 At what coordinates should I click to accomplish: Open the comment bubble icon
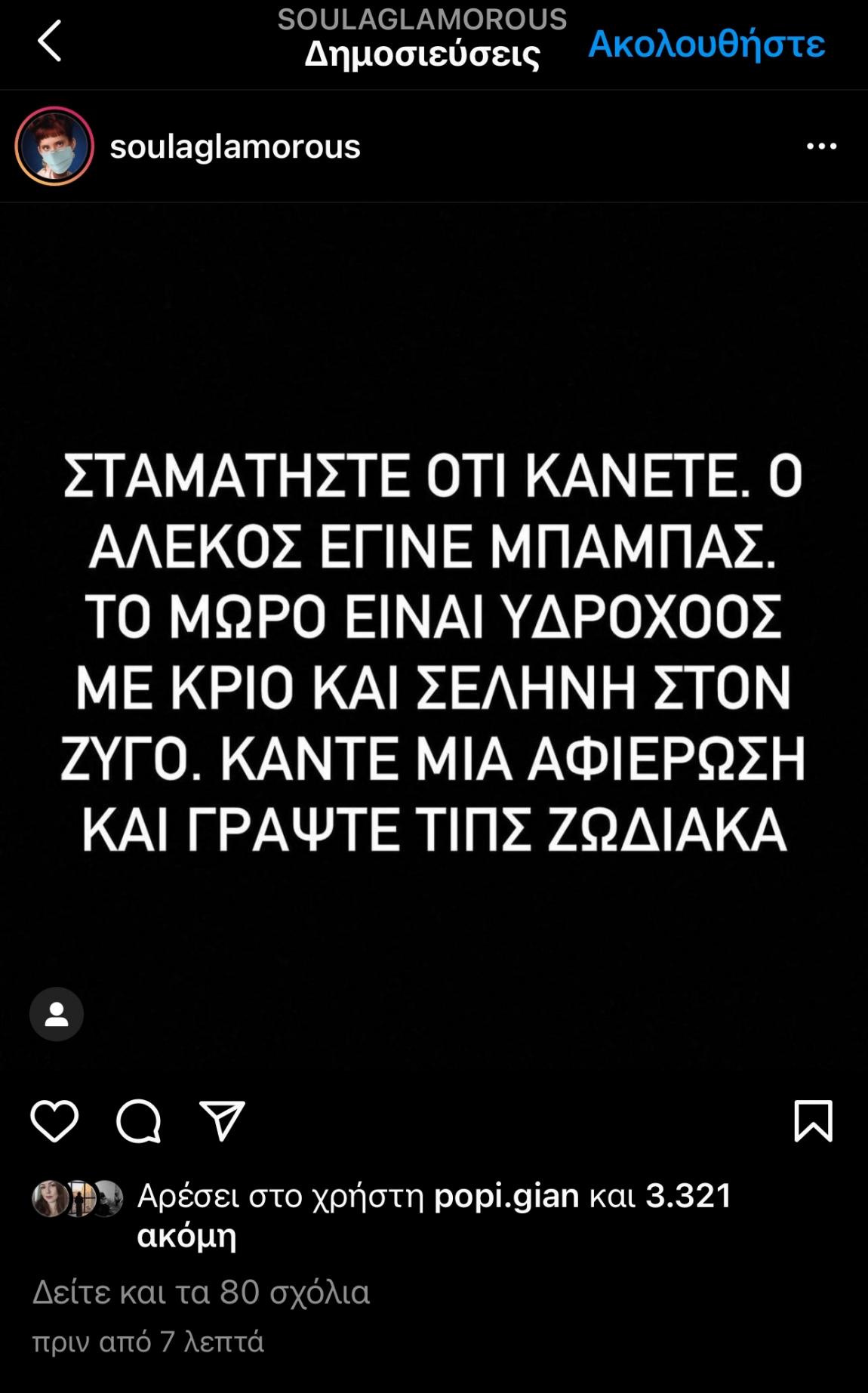point(139,1120)
